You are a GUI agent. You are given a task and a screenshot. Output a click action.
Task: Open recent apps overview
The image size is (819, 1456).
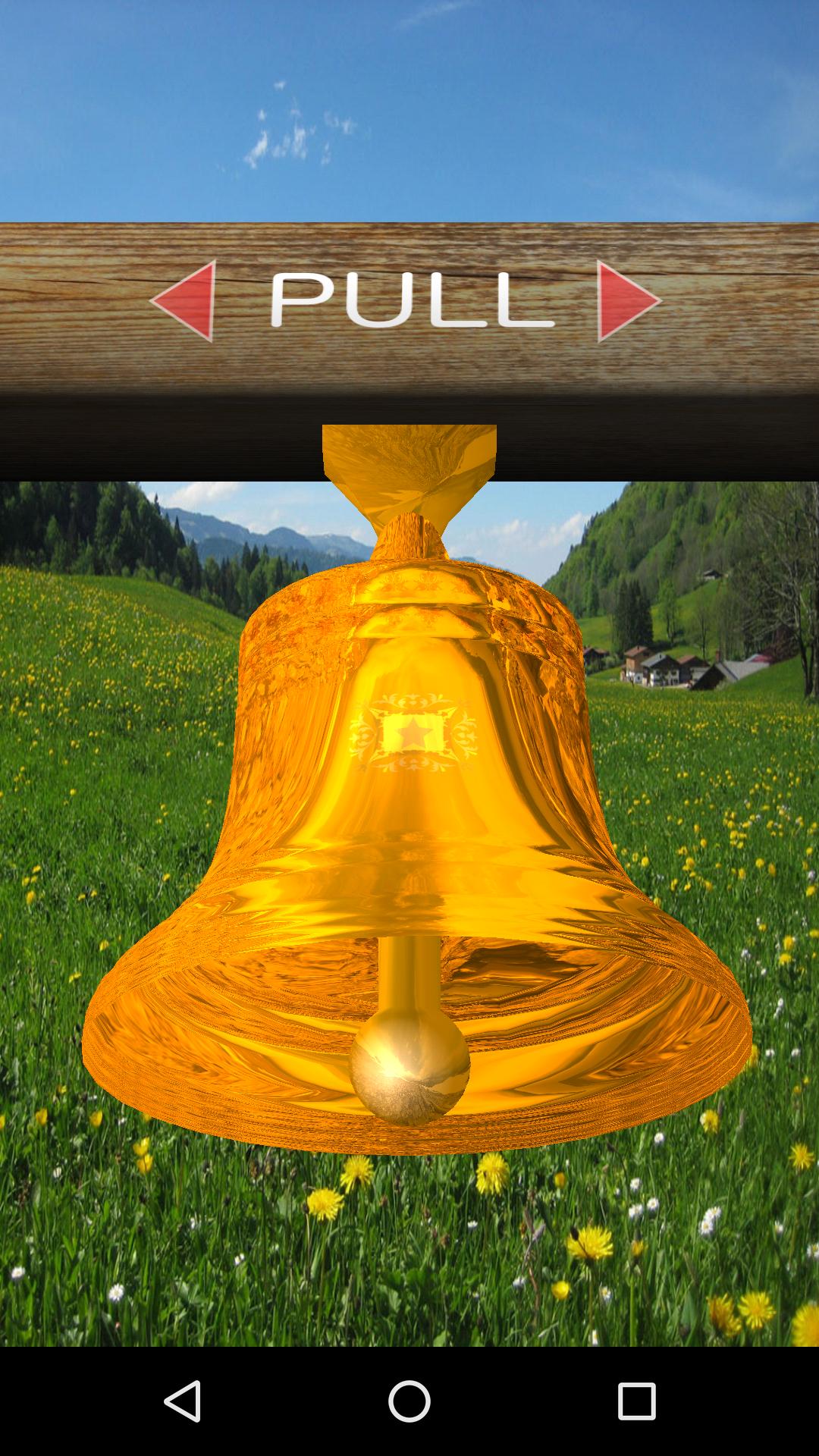coord(636,1401)
